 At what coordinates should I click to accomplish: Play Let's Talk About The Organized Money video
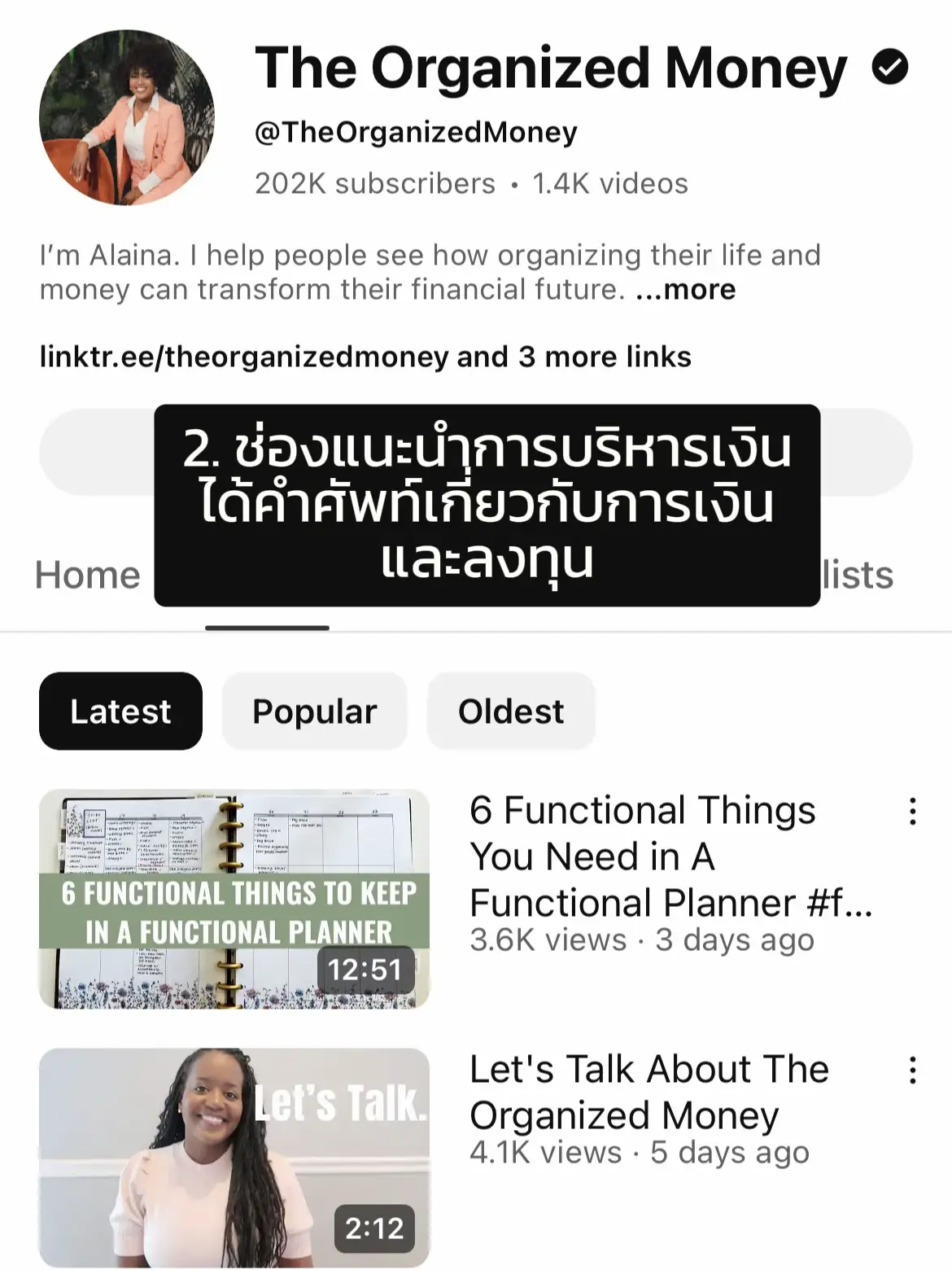point(234,1156)
